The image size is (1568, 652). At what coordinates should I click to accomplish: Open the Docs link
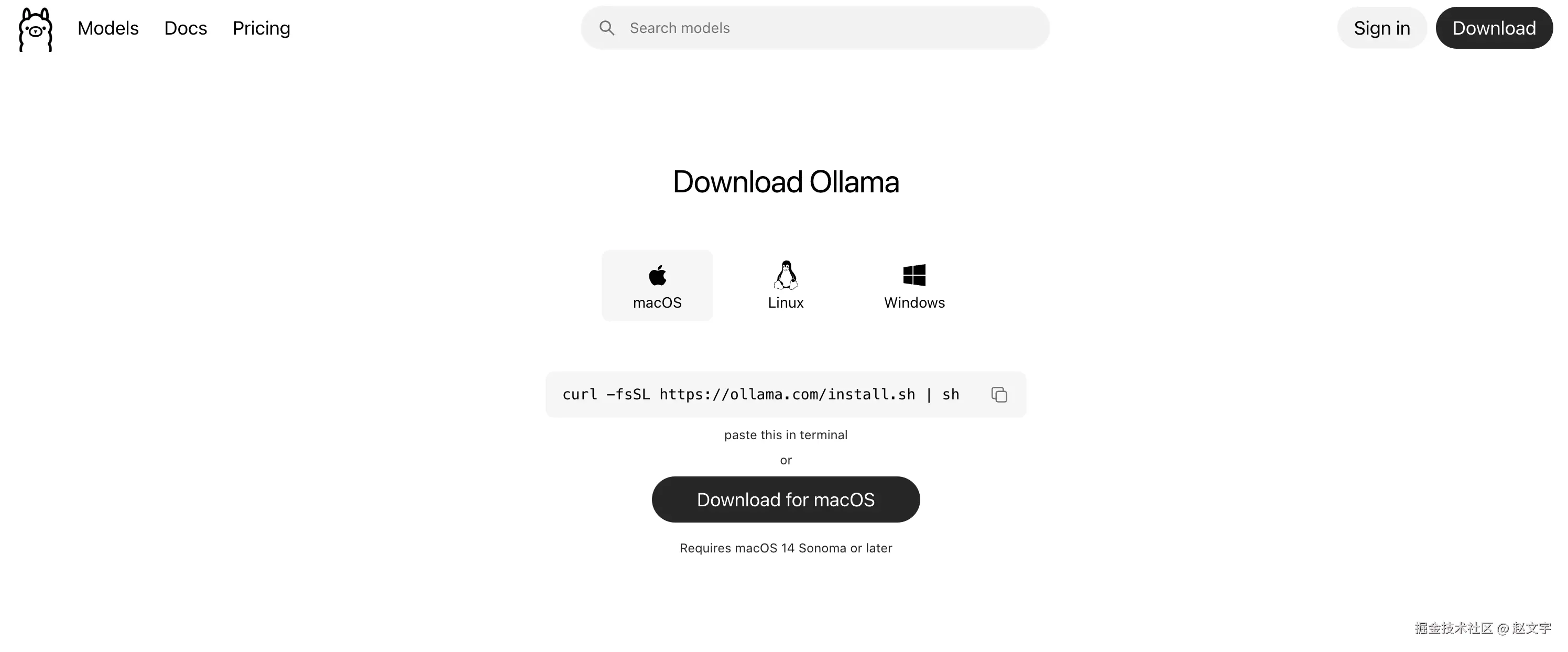click(x=186, y=28)
